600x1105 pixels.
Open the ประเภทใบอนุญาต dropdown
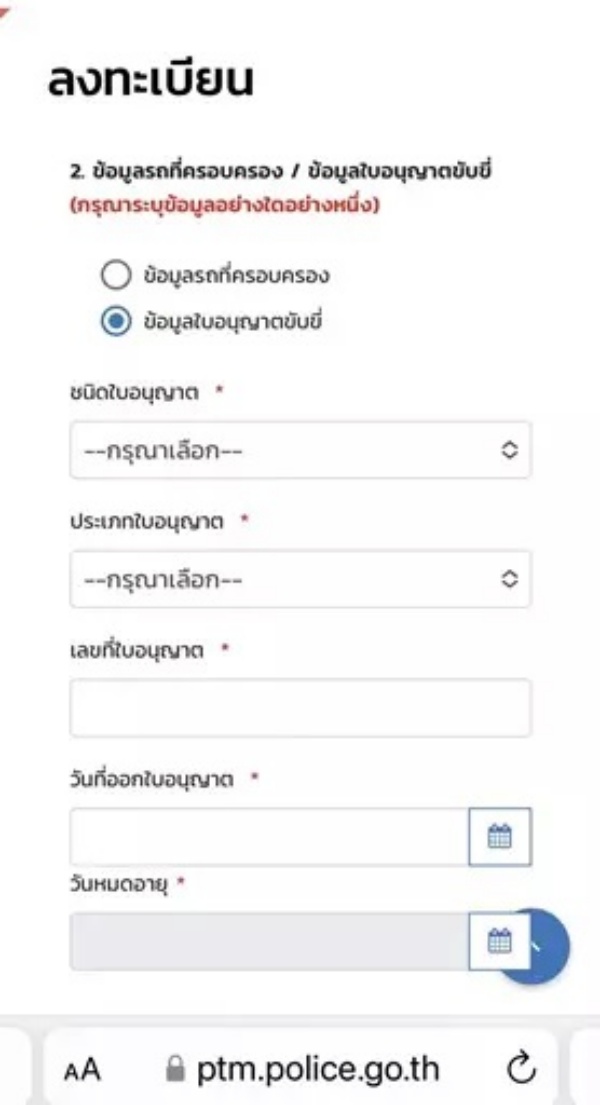300,579
